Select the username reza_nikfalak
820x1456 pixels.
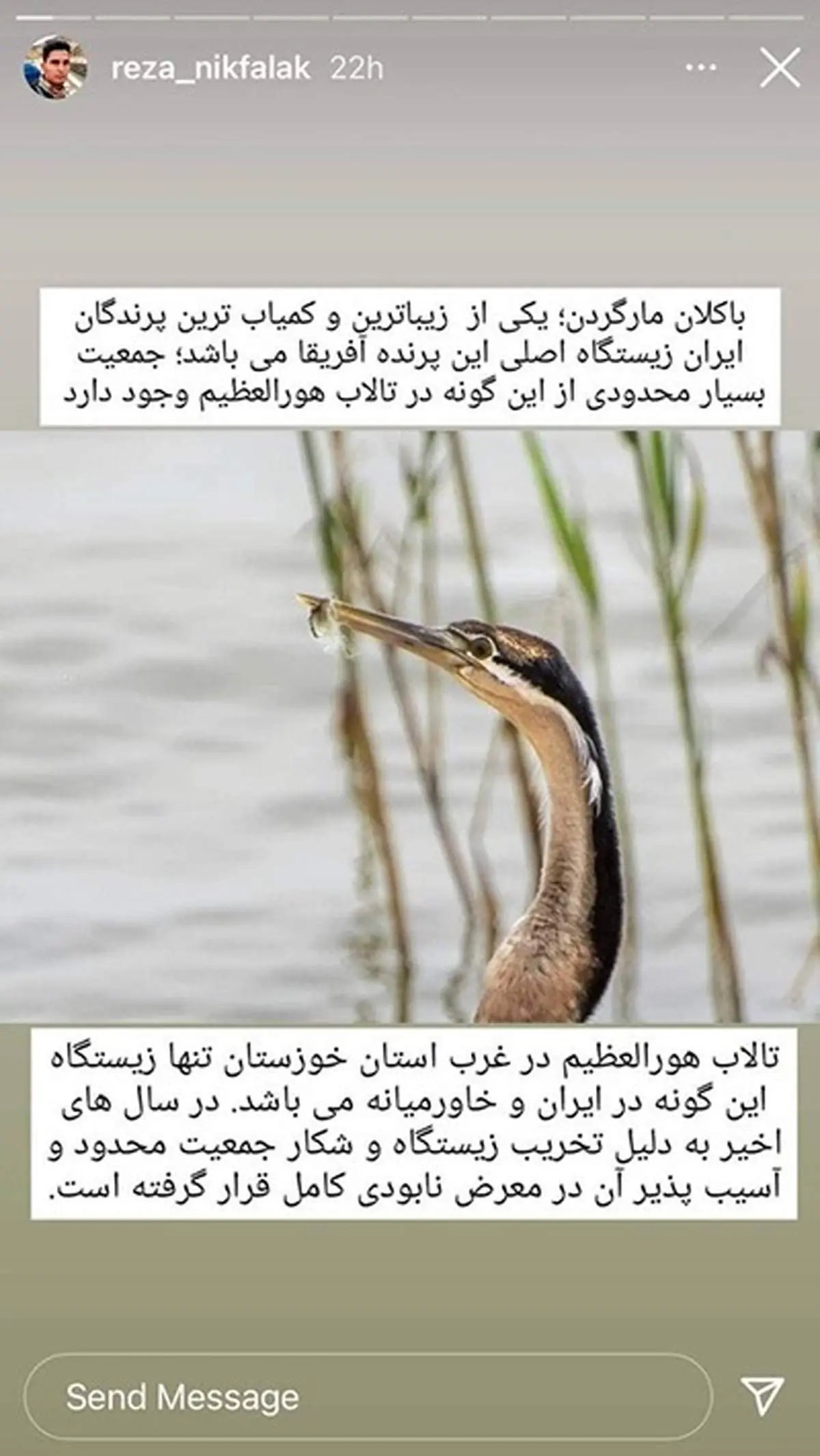pos(213,67)
